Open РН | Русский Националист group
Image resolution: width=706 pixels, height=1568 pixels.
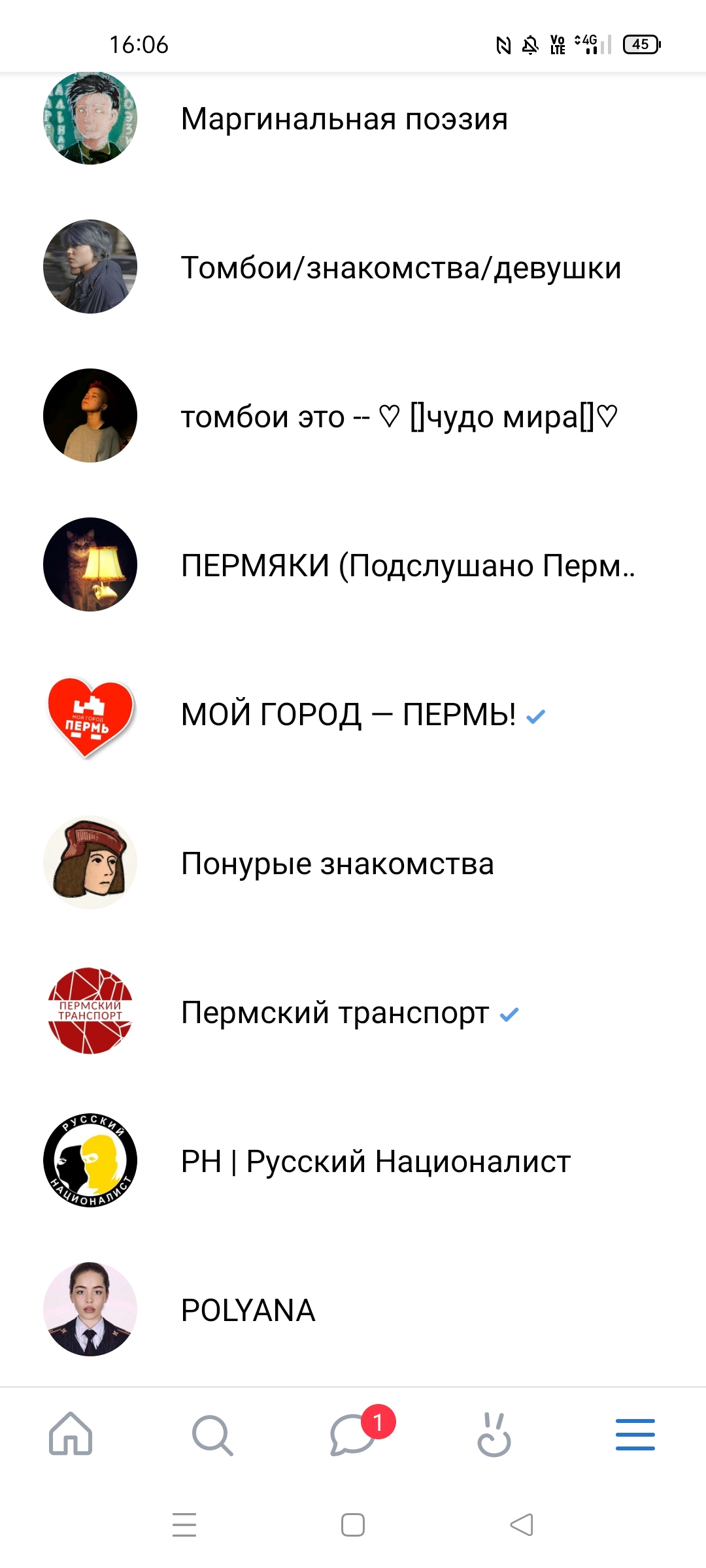375,1161
